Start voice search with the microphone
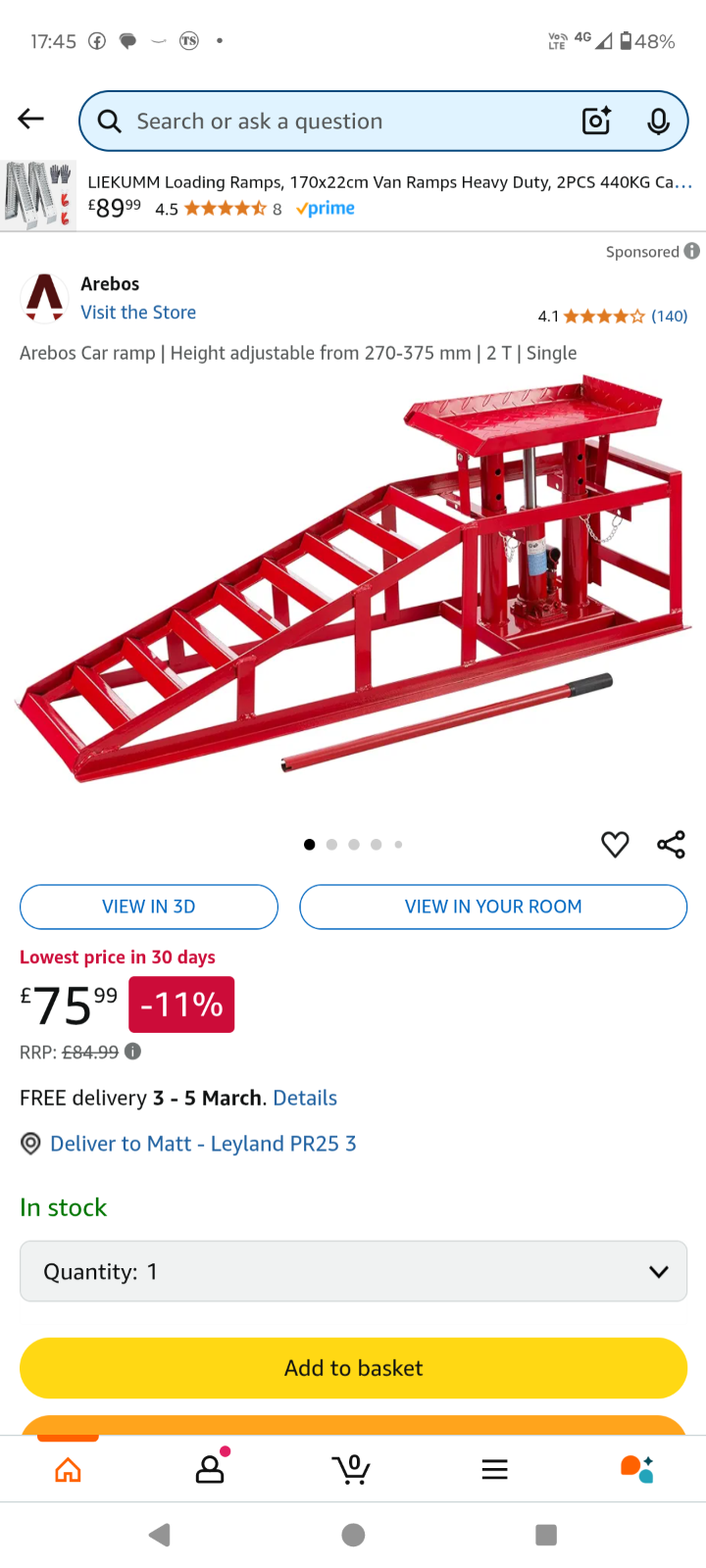The width and height of the screenshot is (706, 1568). click(658, 122)
